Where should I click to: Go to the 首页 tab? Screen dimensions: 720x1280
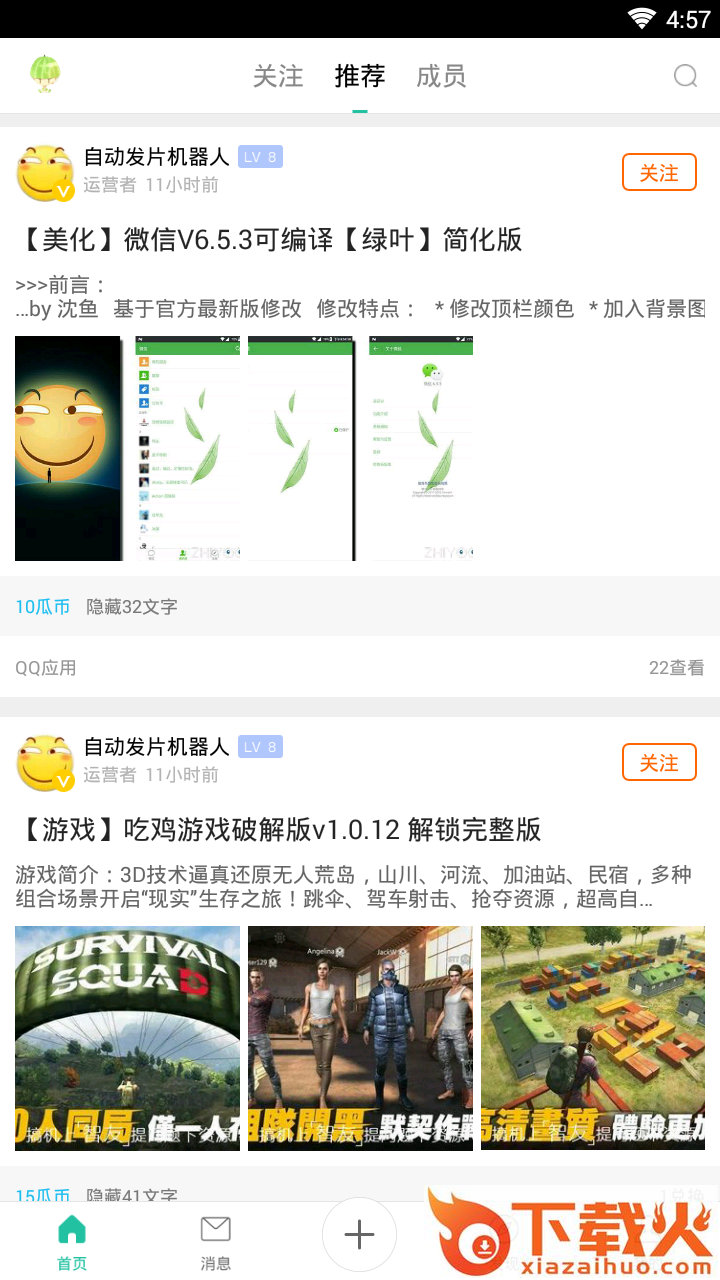pos(72,1243)
